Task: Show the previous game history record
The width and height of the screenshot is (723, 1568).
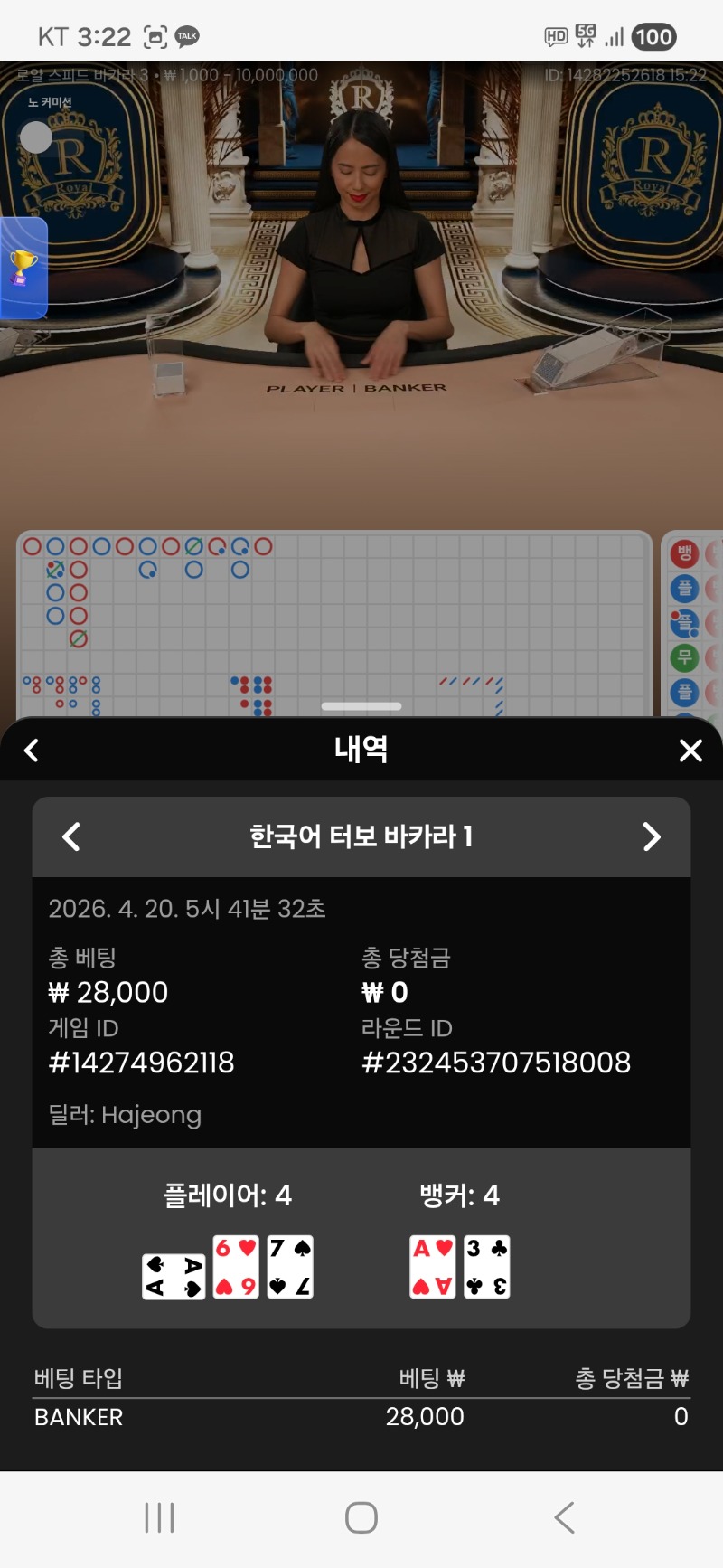Action: (x=71, y=836)
